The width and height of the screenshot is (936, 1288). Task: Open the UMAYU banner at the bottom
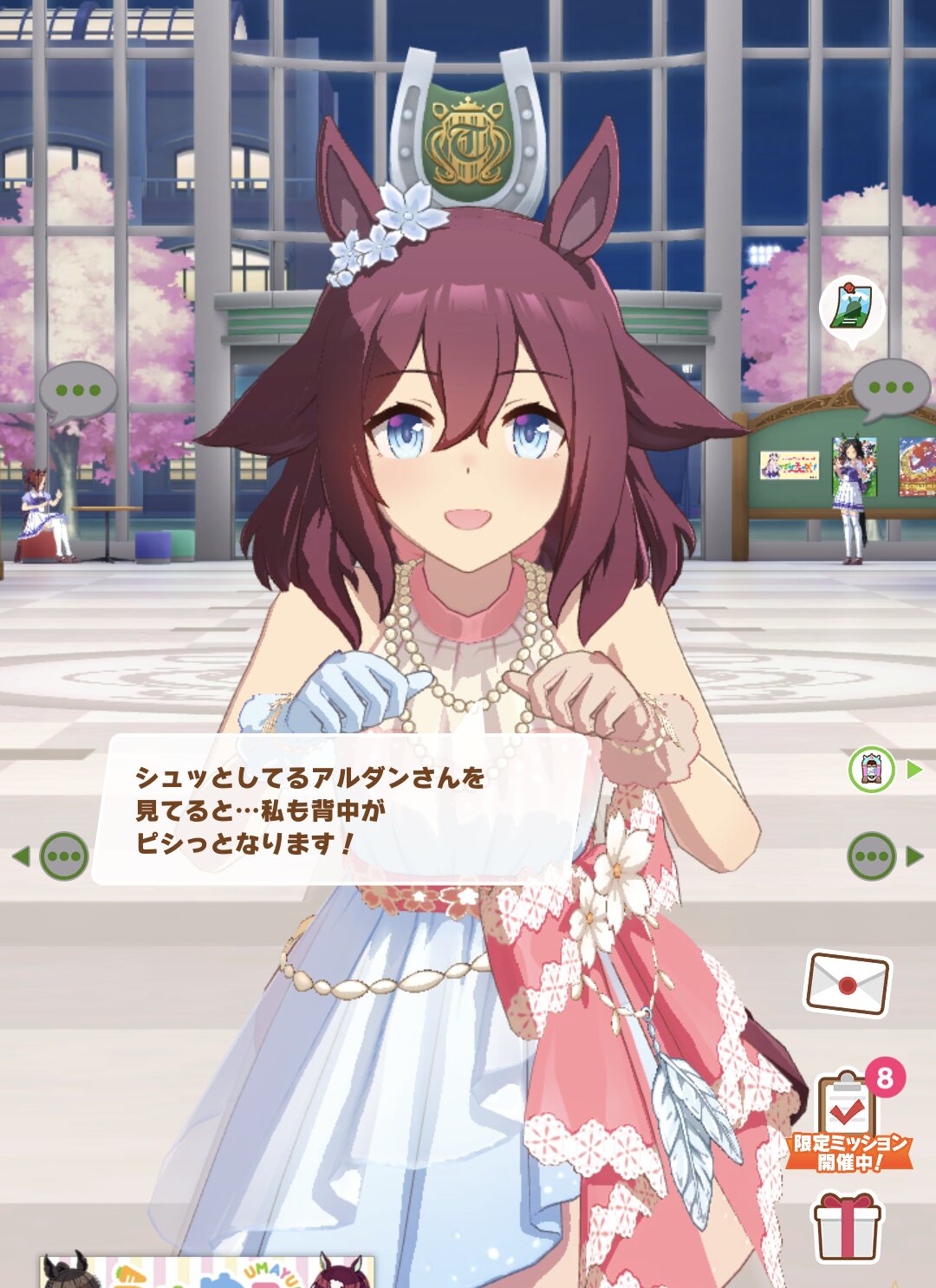(208, 1272)
